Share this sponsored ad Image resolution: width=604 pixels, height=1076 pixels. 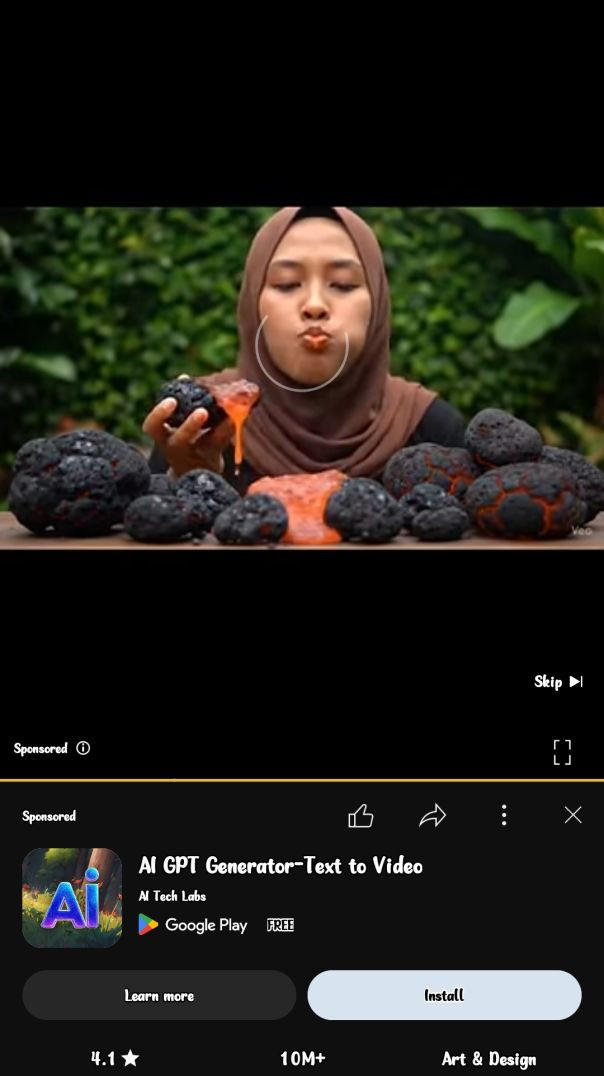[x=432, y=816]
